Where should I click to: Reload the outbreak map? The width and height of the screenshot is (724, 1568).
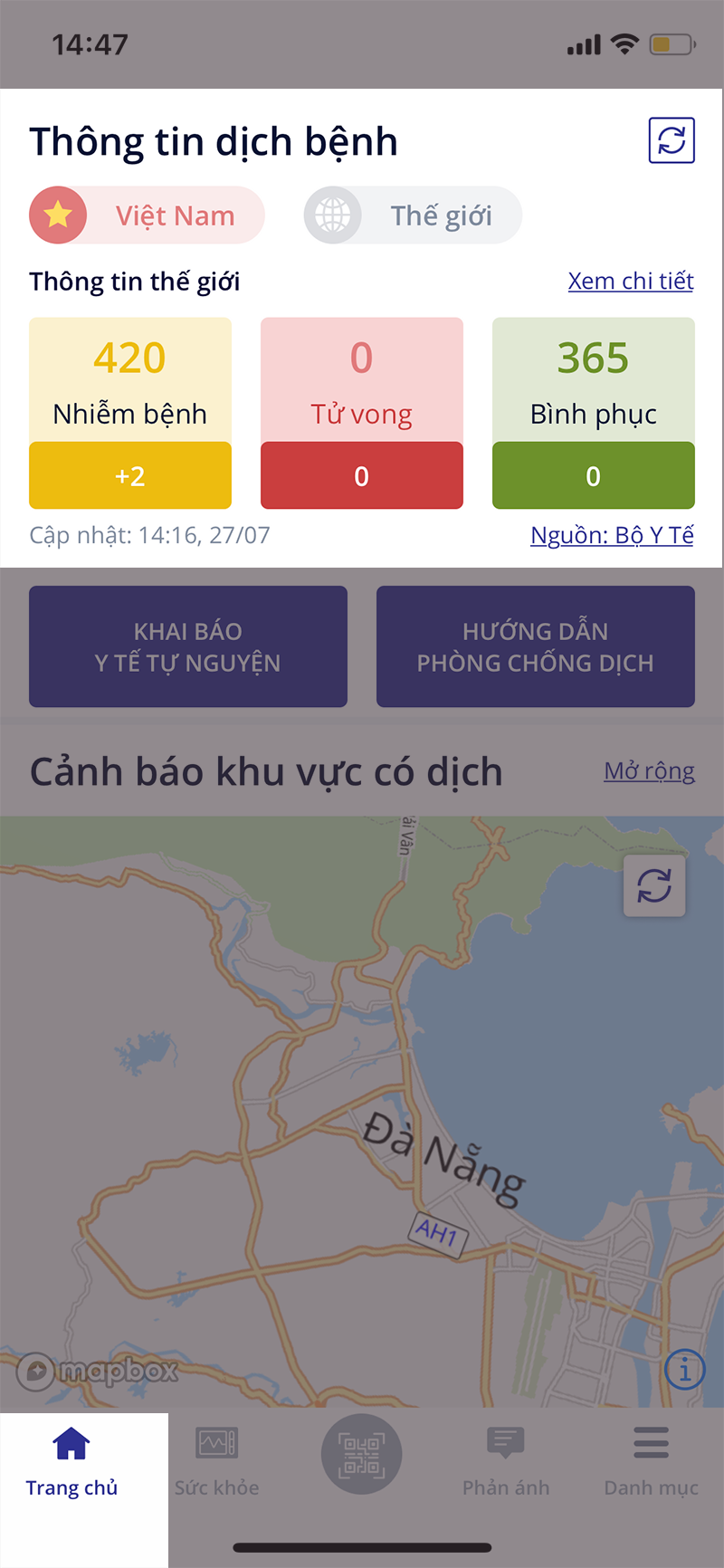pos(653,885)
